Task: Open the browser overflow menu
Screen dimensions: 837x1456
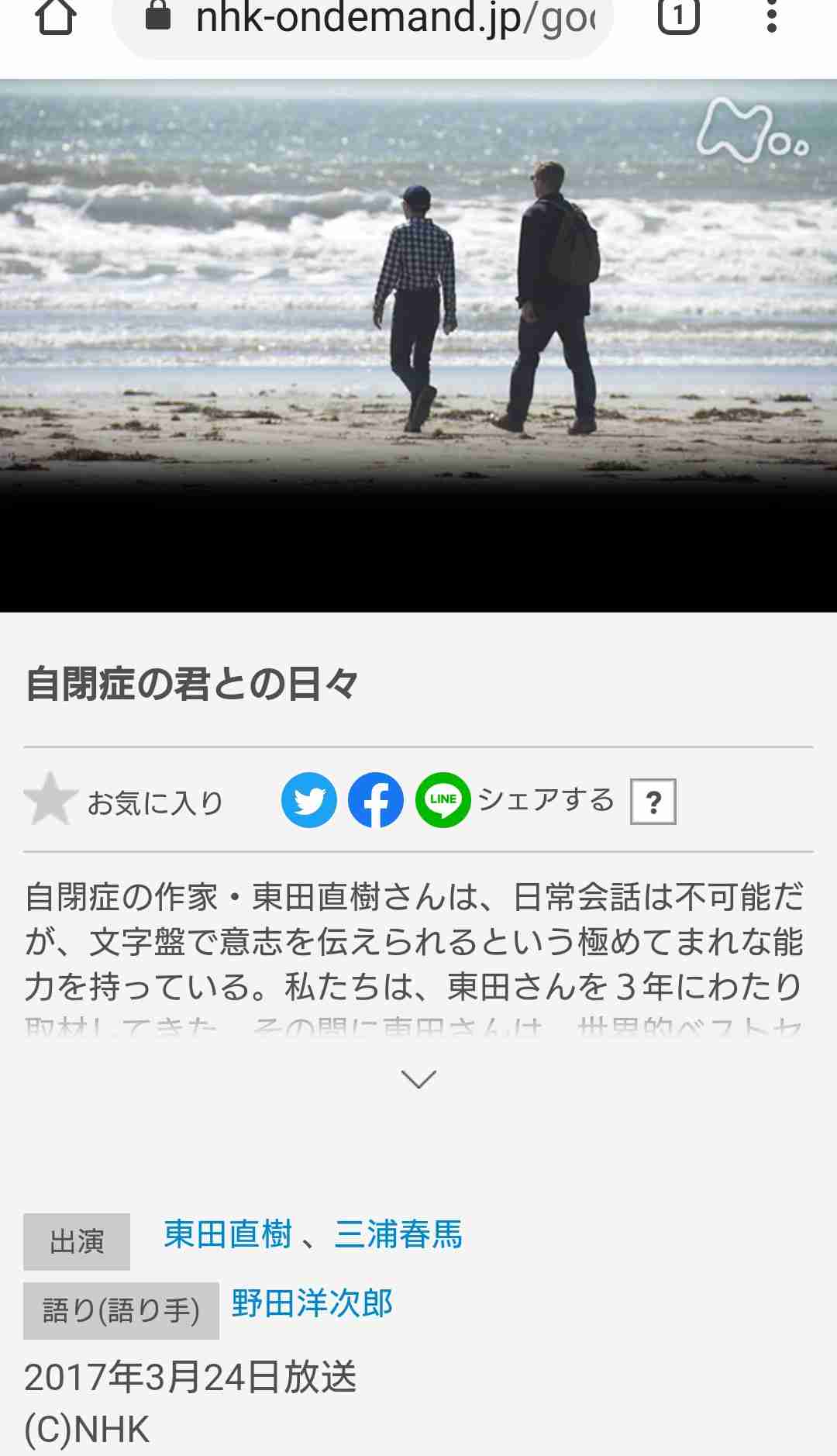Action: [770, 17]
